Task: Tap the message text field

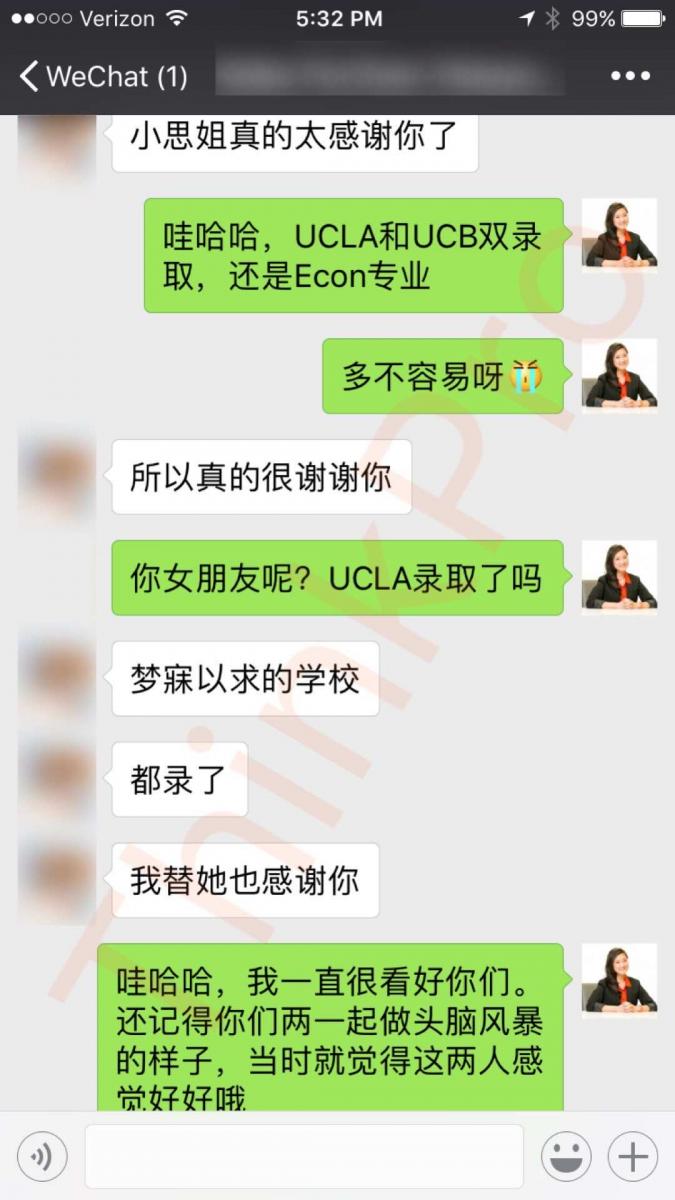Action: pos(304,1157)
